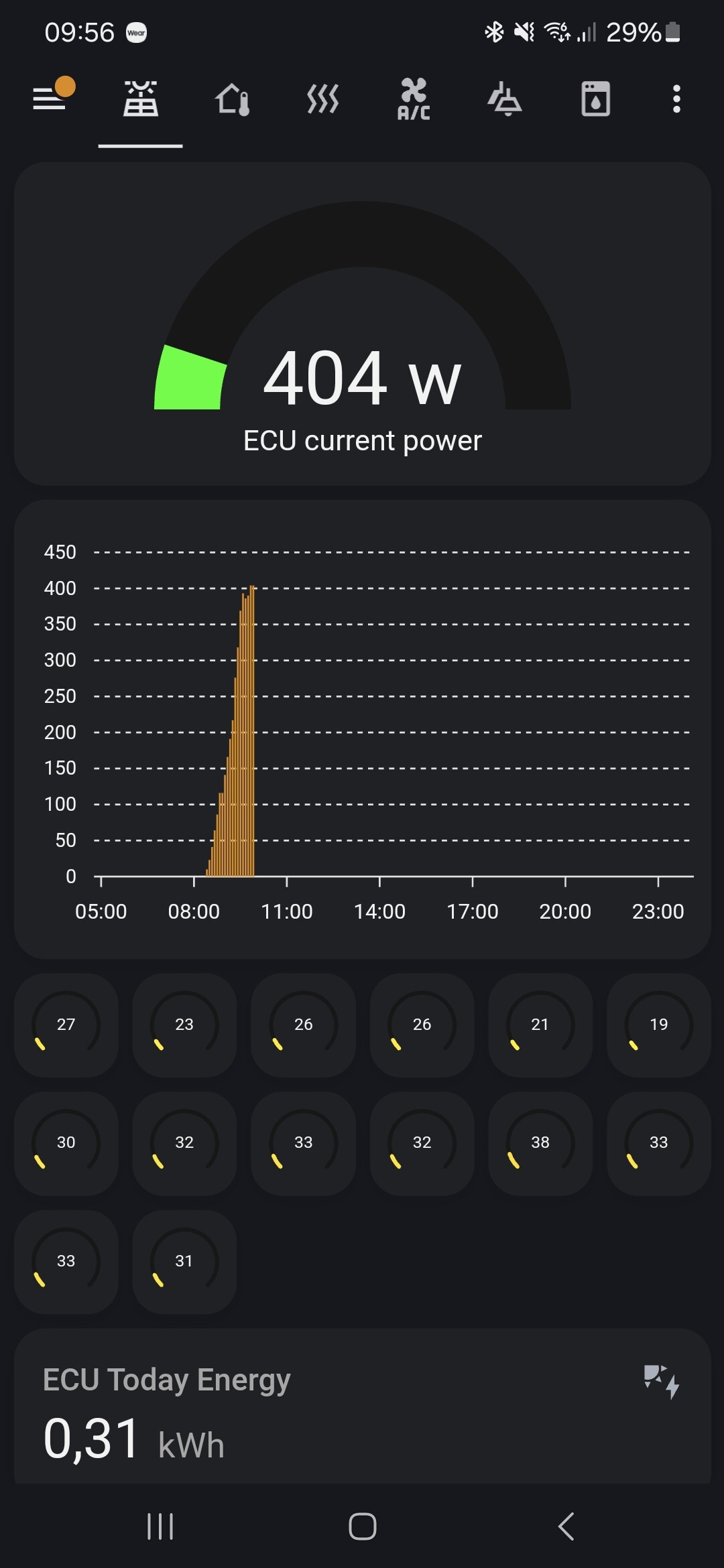Open the gauge showing 19
Viewport: 724px width, 1568px height.
click(x=659, y=1025)
